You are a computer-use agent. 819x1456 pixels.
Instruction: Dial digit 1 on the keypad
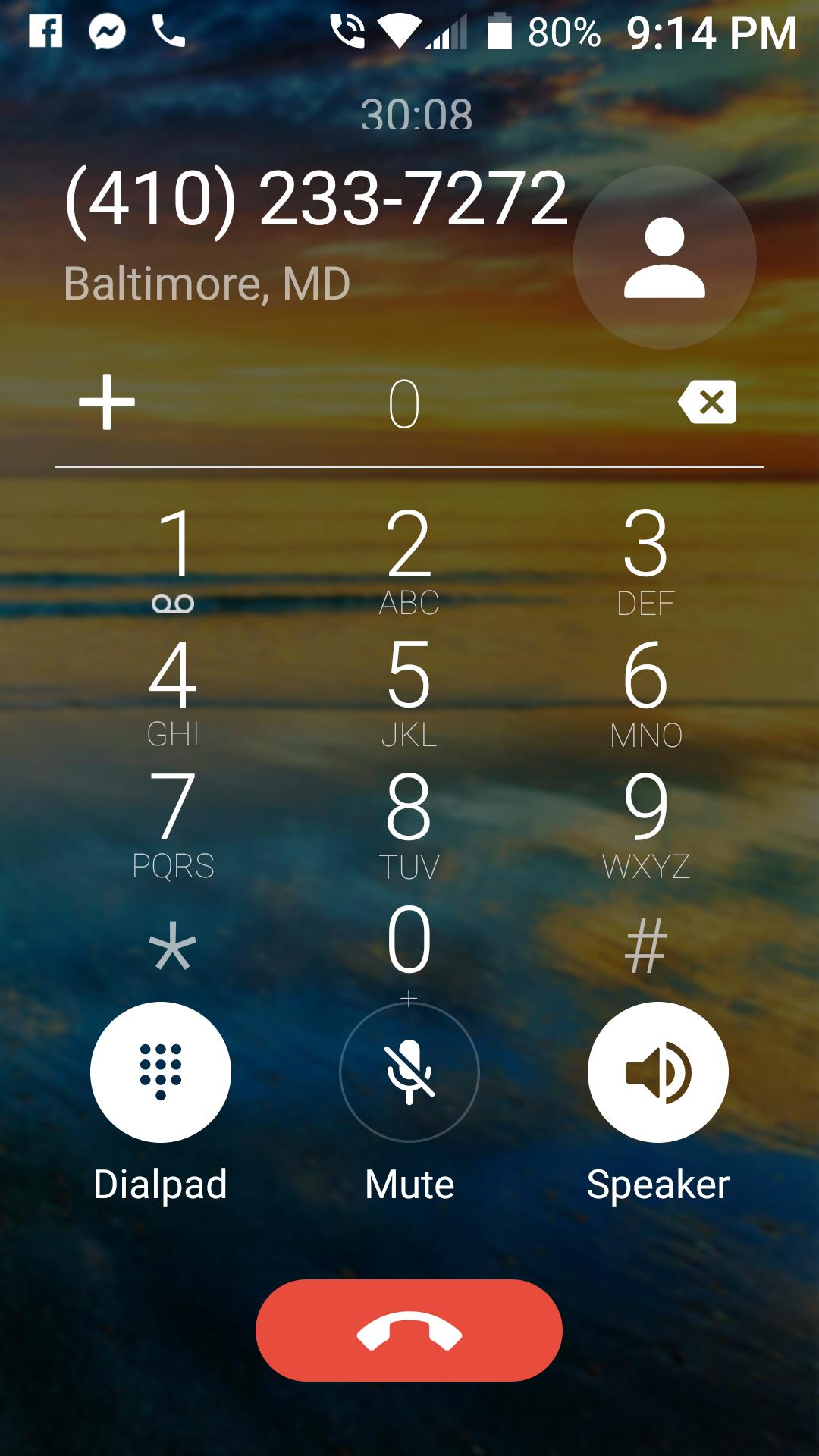coord(174,557)
